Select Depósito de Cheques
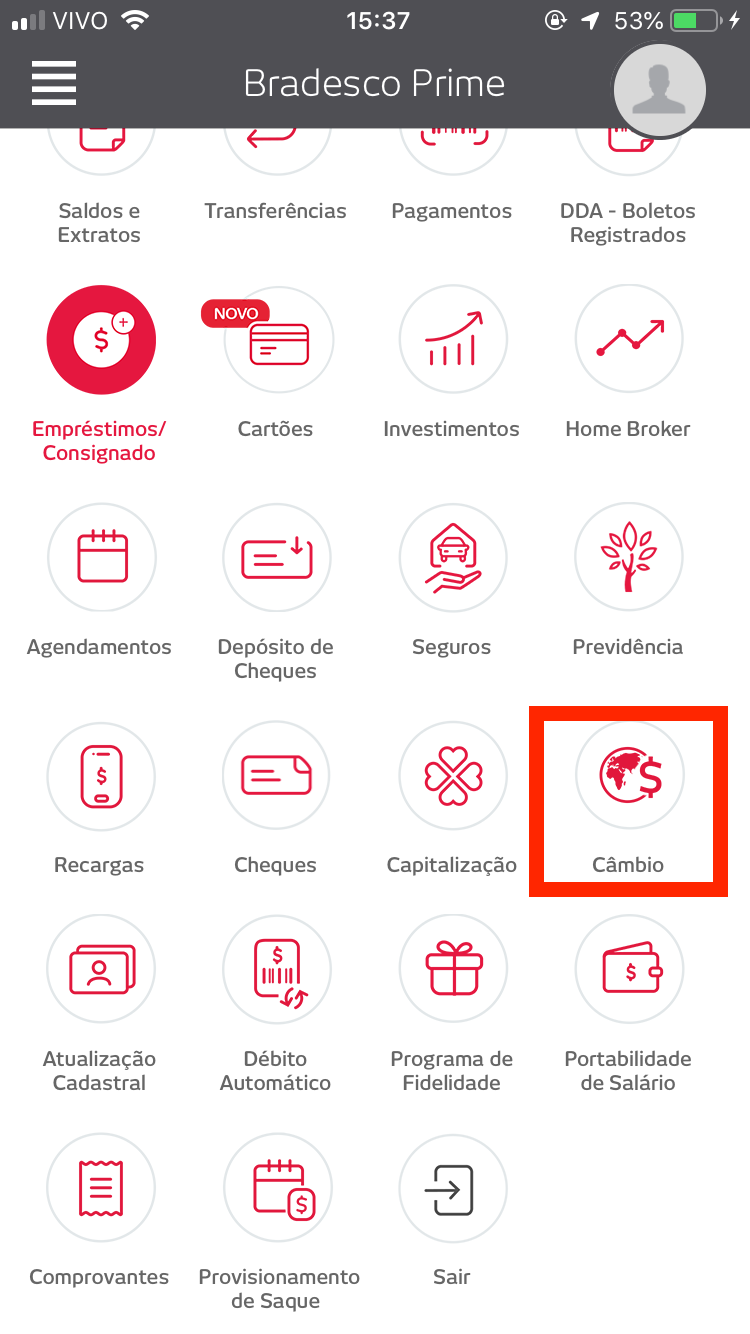Screen dimensions: 750x1334 click(276, 558)
